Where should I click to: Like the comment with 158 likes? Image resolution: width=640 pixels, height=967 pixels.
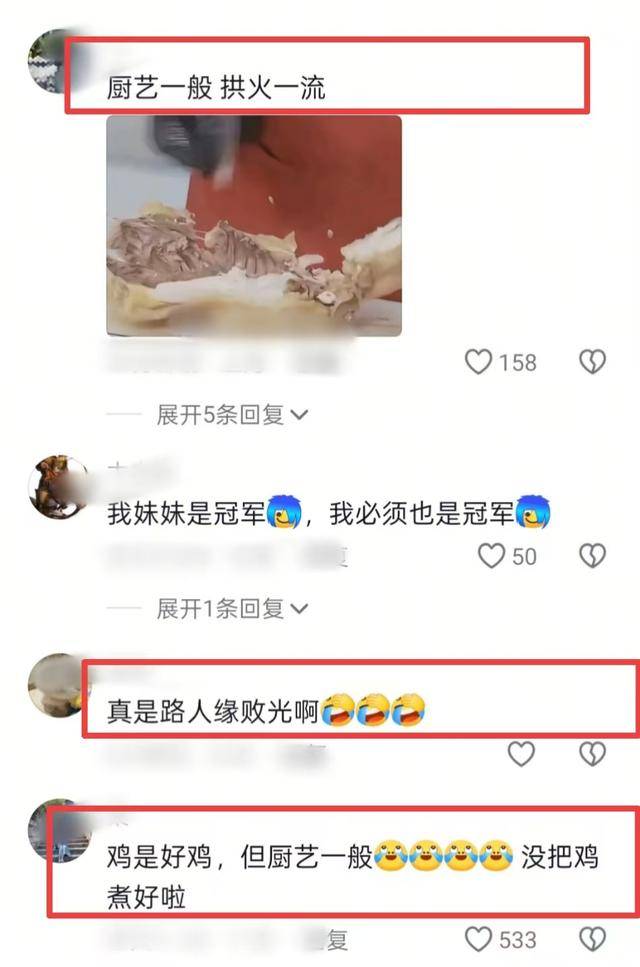tap(479, 362)
